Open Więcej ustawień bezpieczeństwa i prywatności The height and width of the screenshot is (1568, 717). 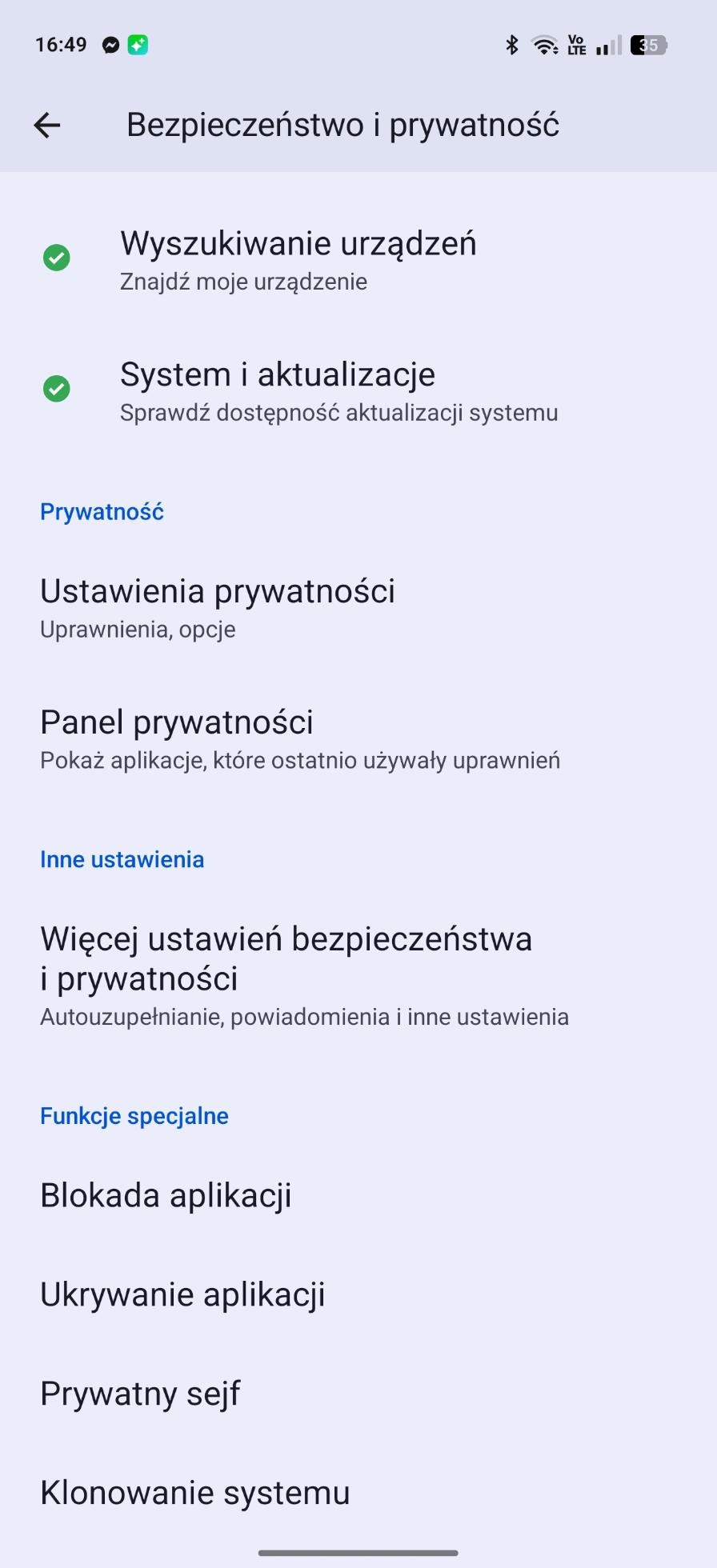coord(358,975)
